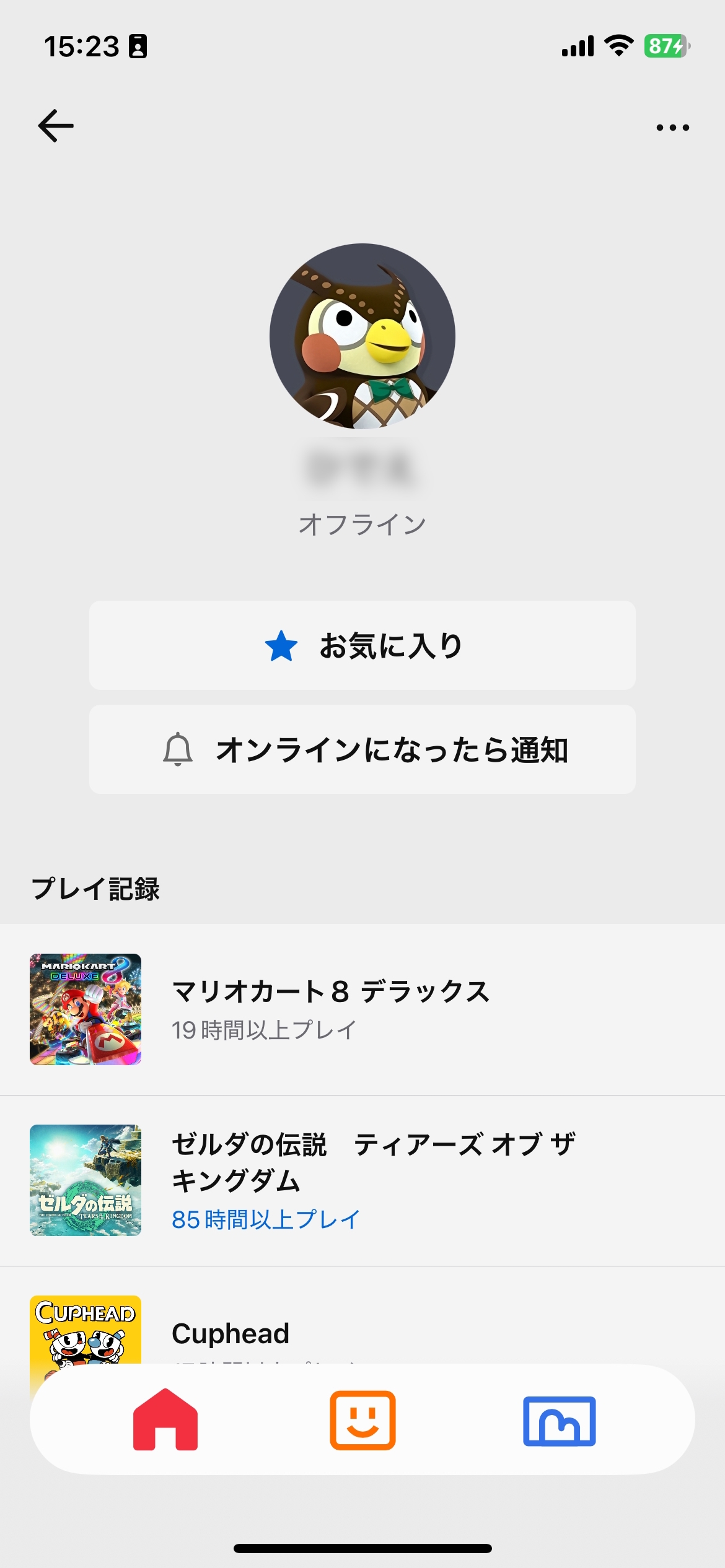This screenshot has width=725, height=1568.
Task: Switch to the blue rightmost tab
Action: pyautogui.click(x=559, y=1421)
